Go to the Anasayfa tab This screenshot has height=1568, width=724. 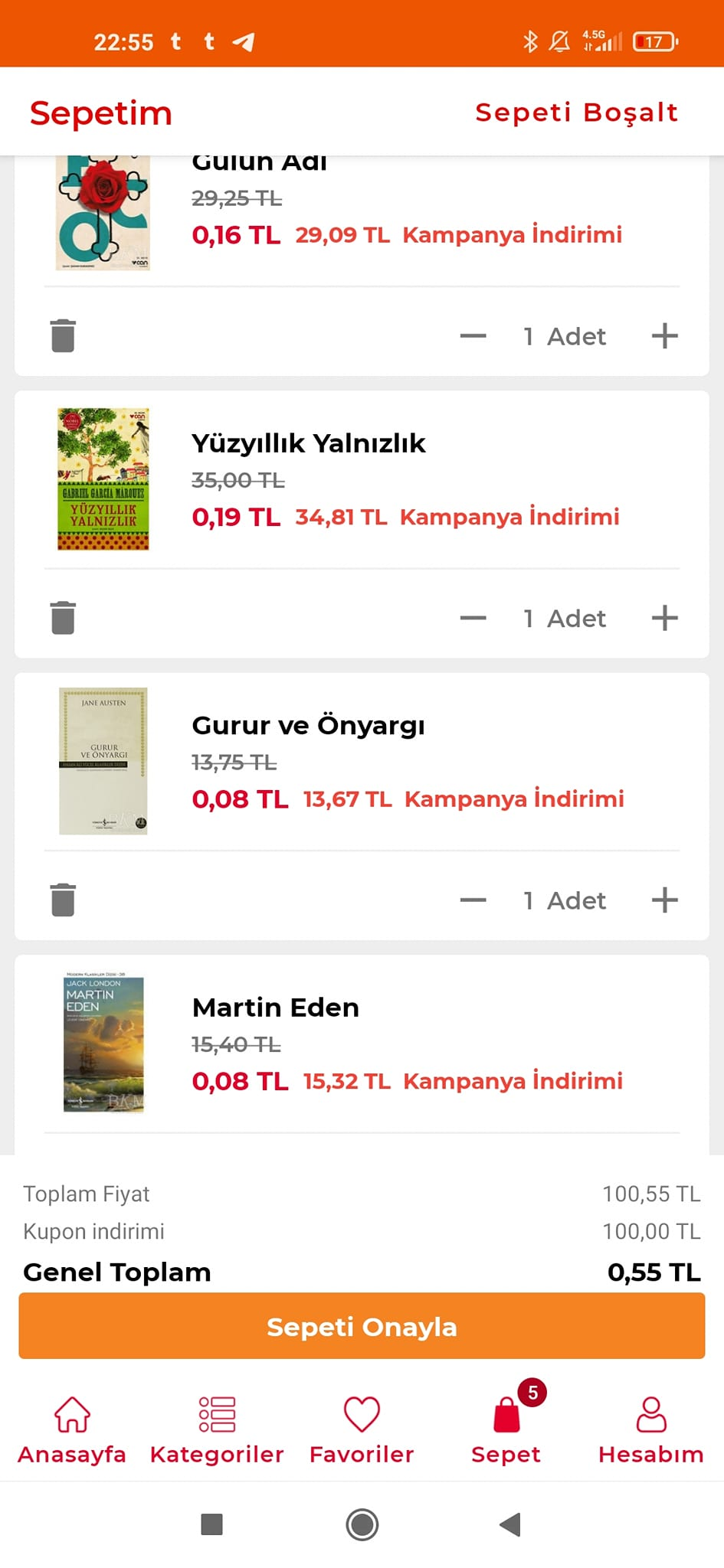(x=72, y=1429)
